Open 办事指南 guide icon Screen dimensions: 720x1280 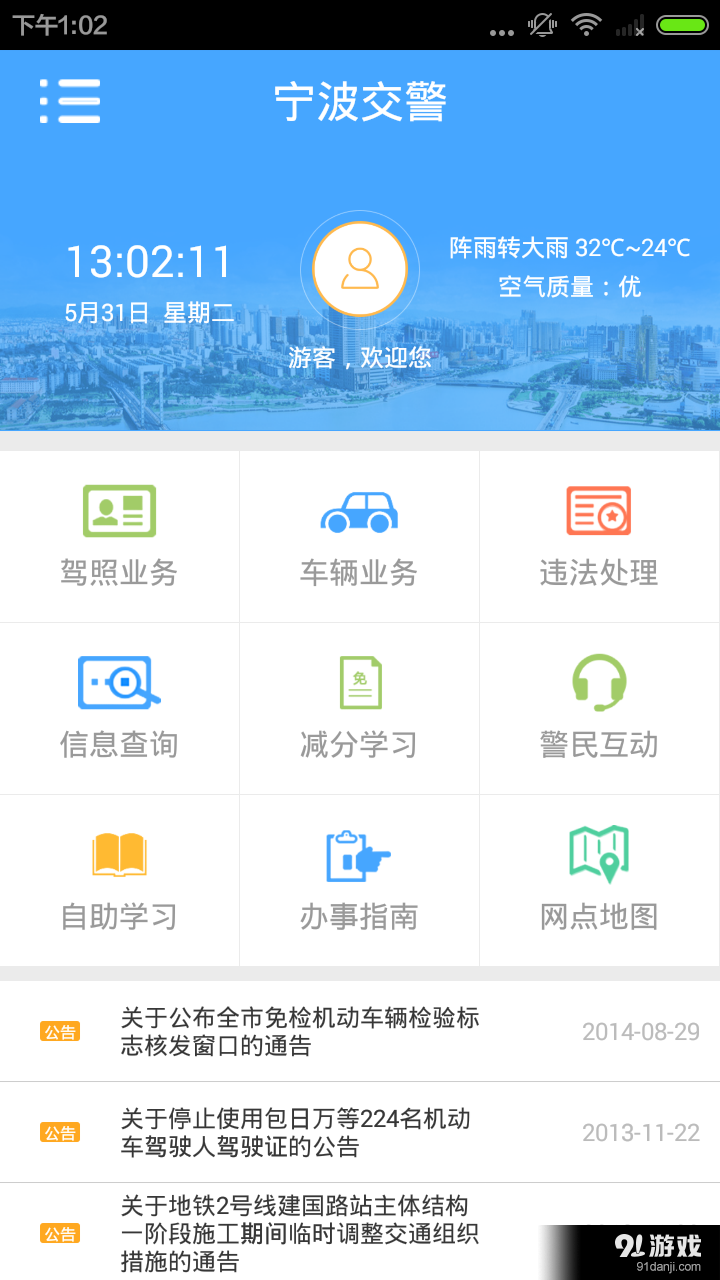pos(359,853)
